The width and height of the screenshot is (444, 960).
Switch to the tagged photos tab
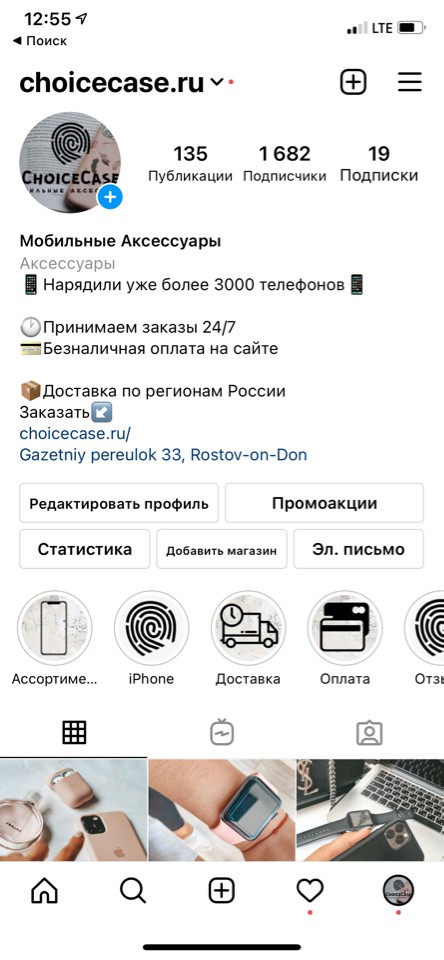click(x=369, y=733)
